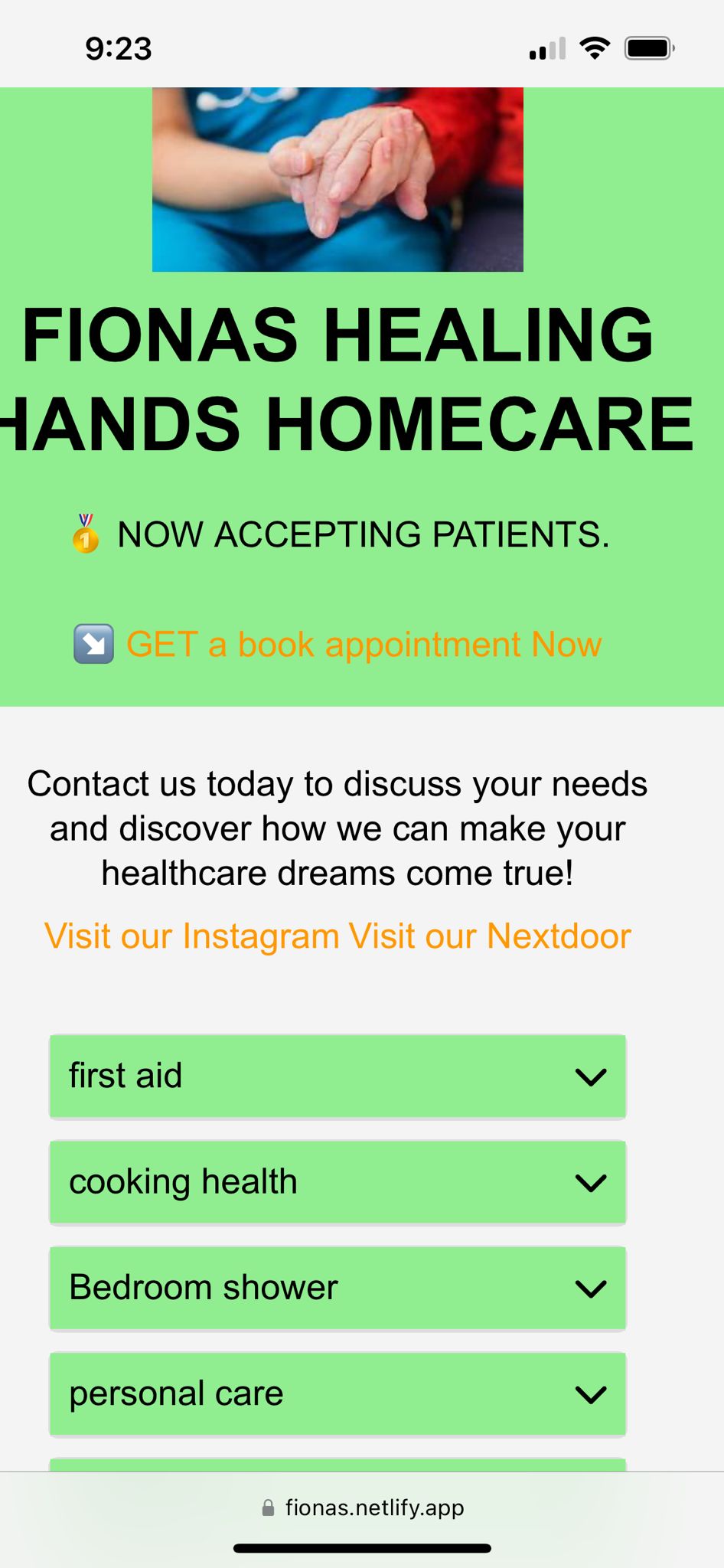Open the Visit our Nextdoor link

pyautogui.click(x=490, y=936)
